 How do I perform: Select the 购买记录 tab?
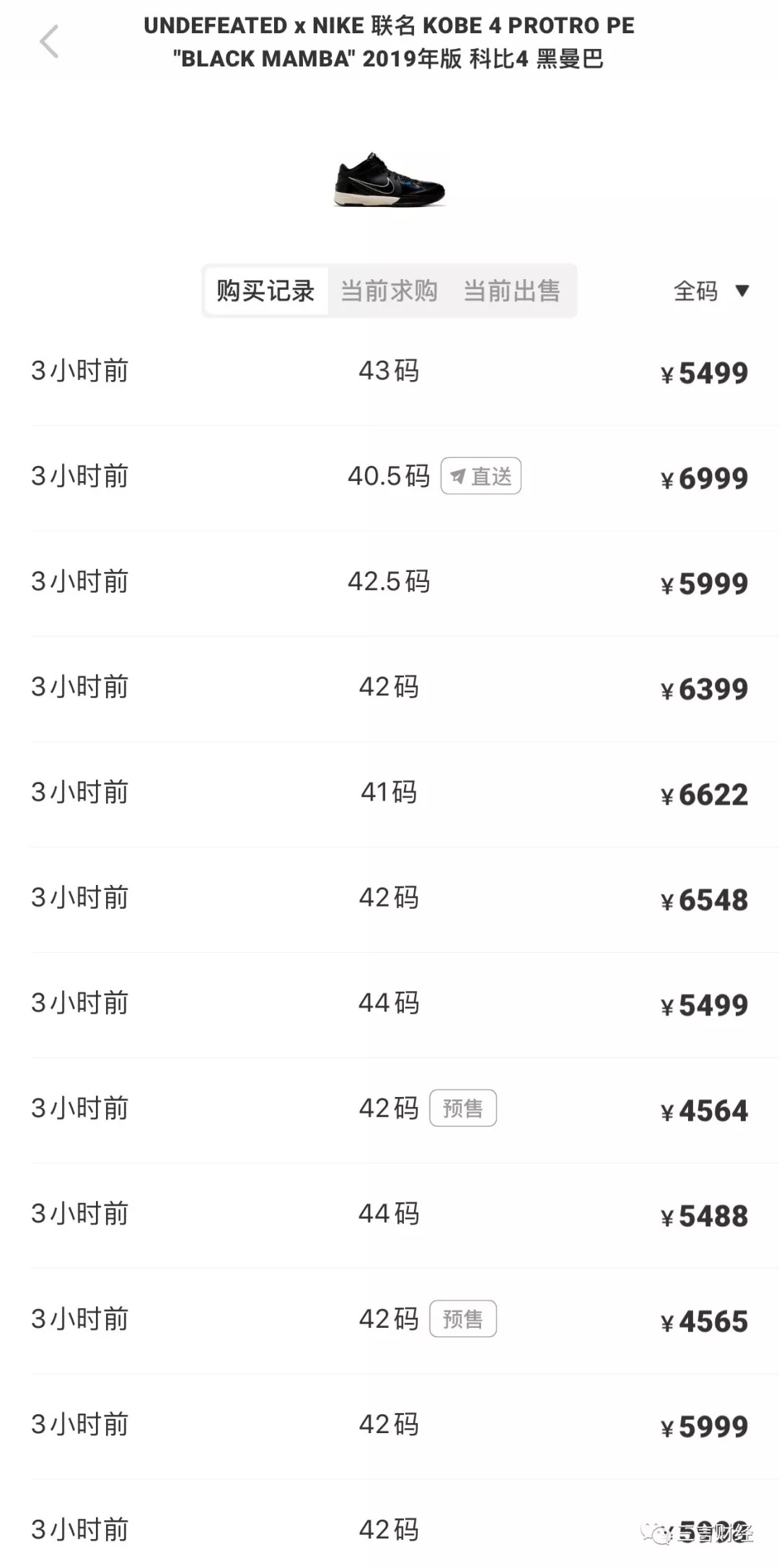pos(265,291)
